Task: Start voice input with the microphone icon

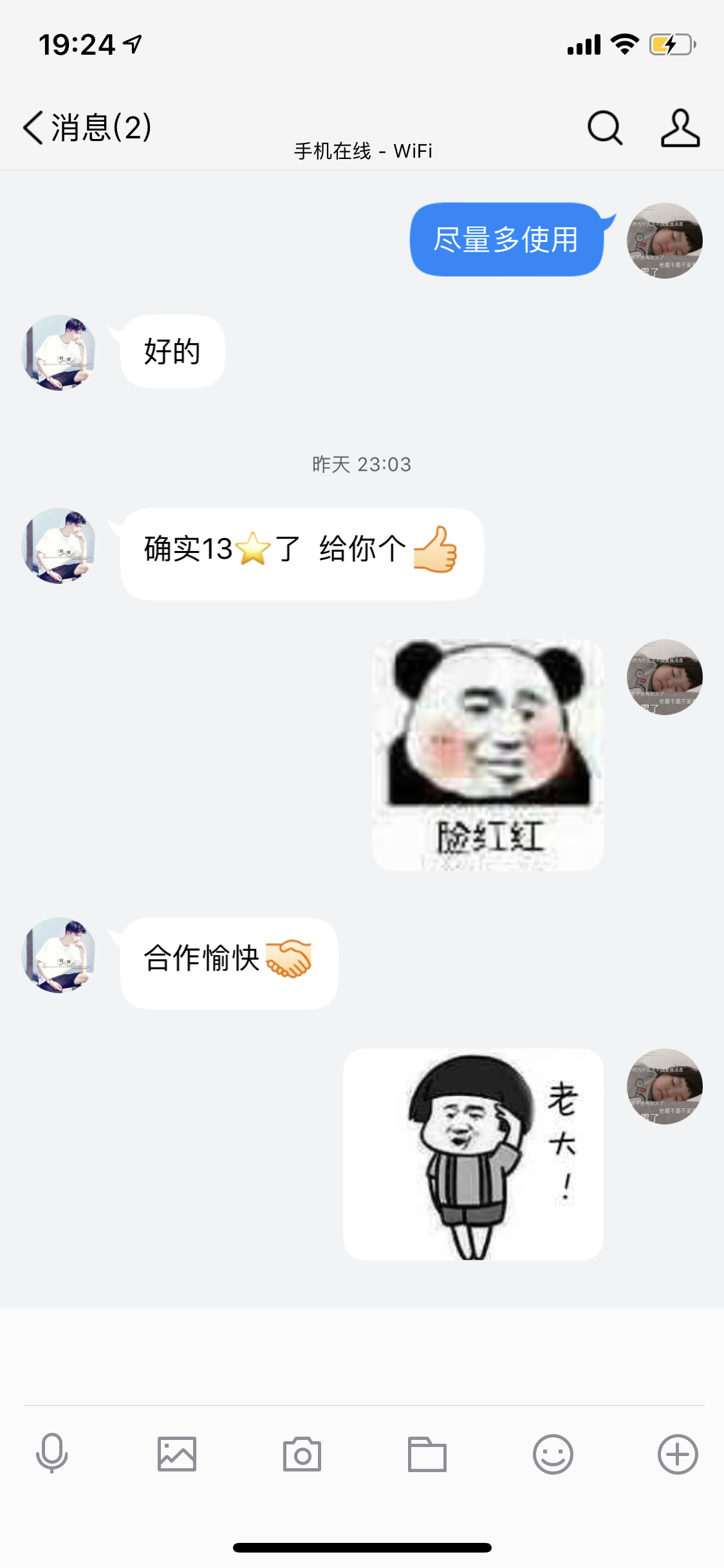Action: (52, 1453)
